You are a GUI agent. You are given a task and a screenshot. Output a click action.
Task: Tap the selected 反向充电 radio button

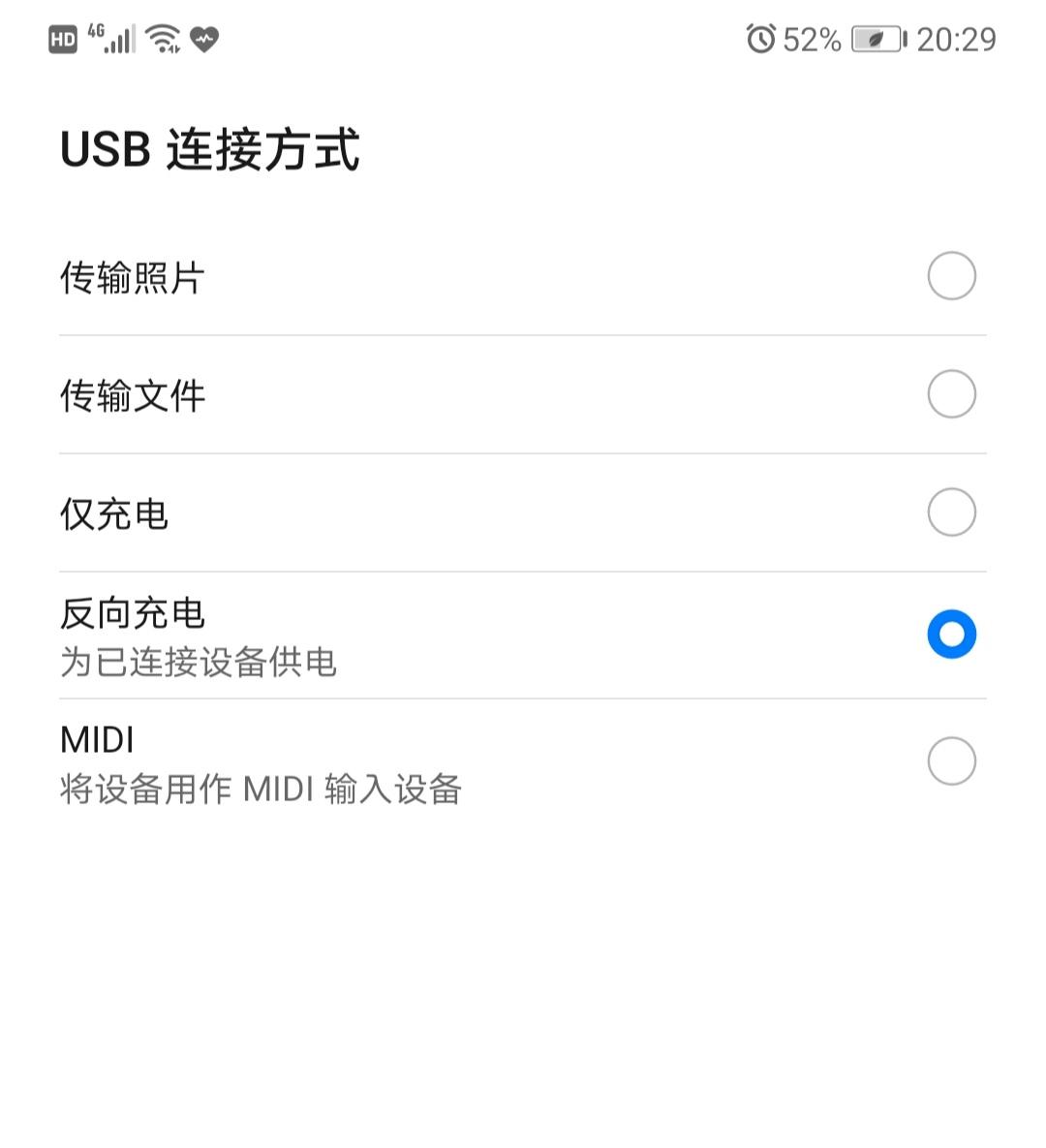(952, 636)
